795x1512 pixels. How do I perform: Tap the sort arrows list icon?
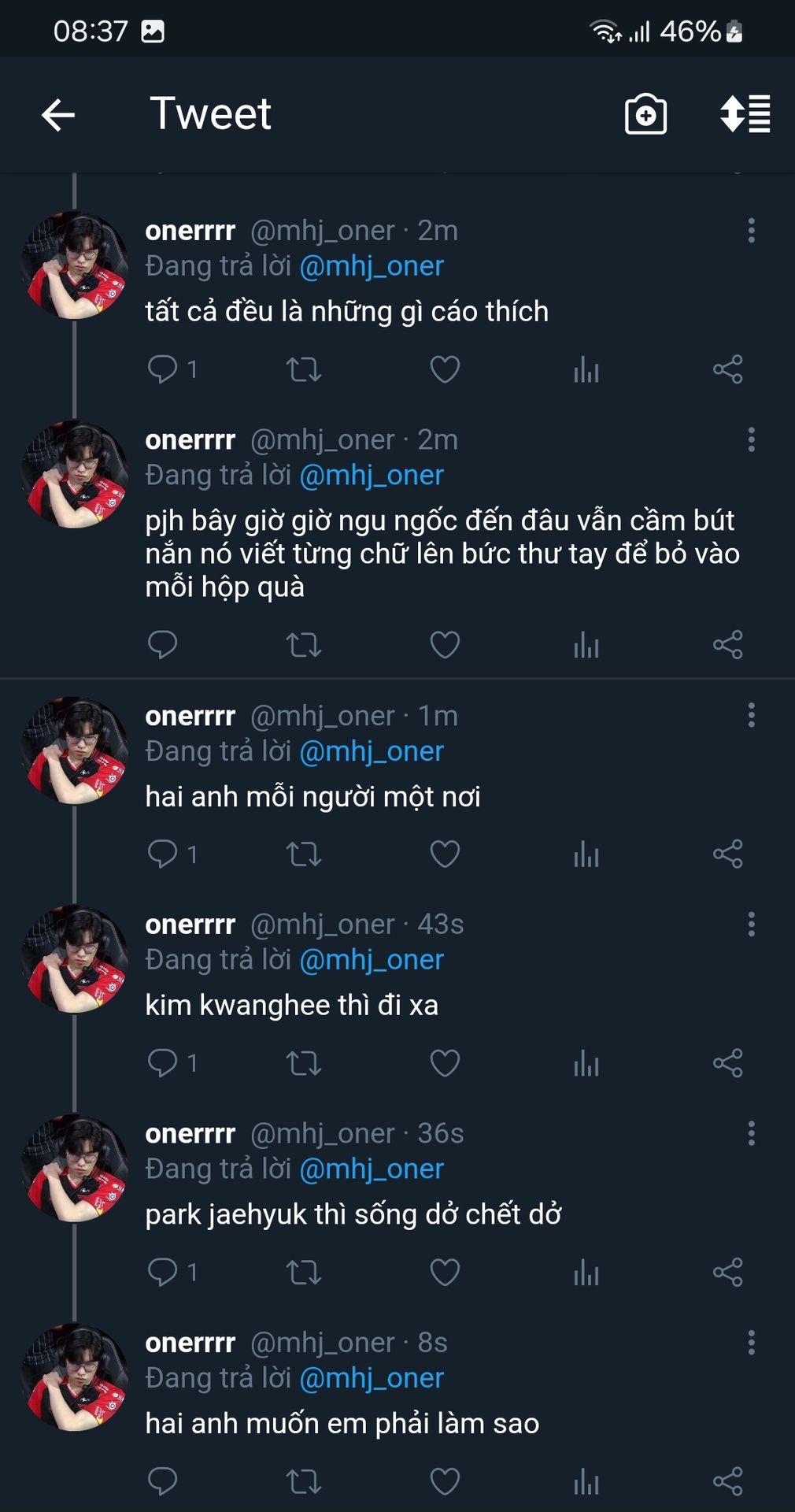(745, 114)
